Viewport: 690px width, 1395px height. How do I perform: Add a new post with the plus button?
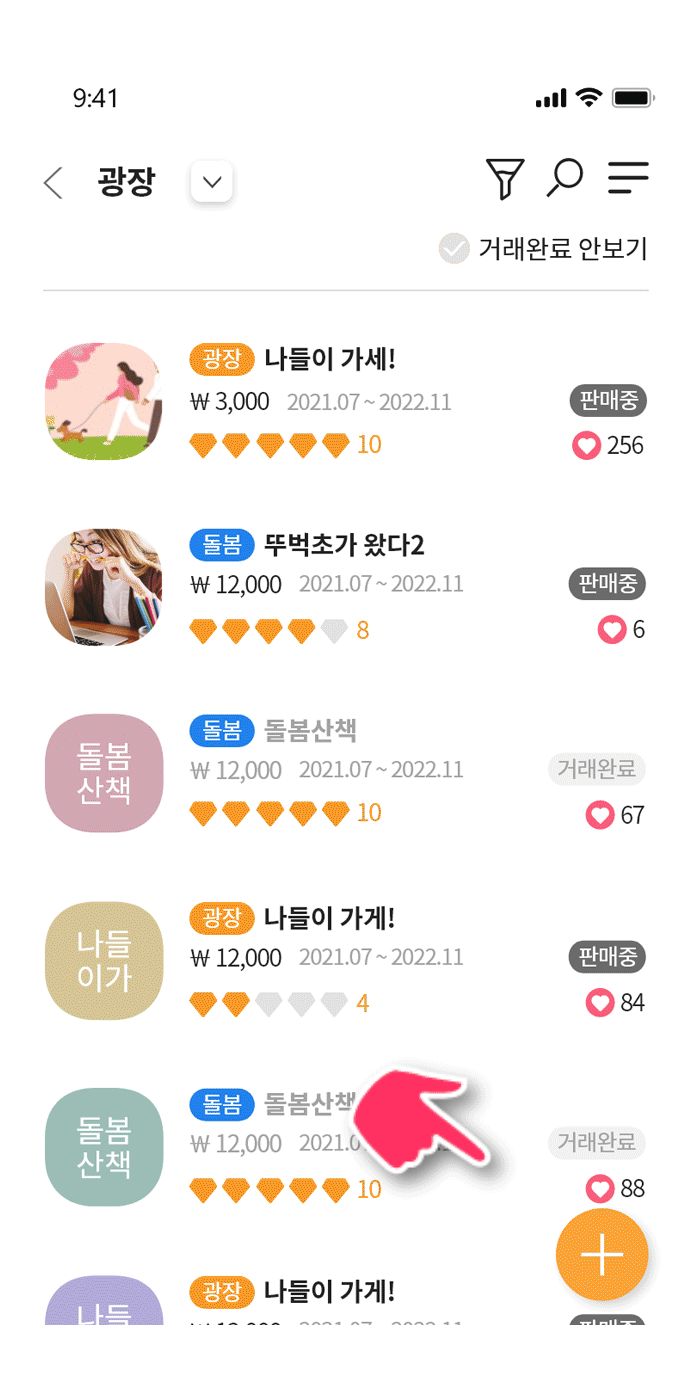coord(602,1255)
